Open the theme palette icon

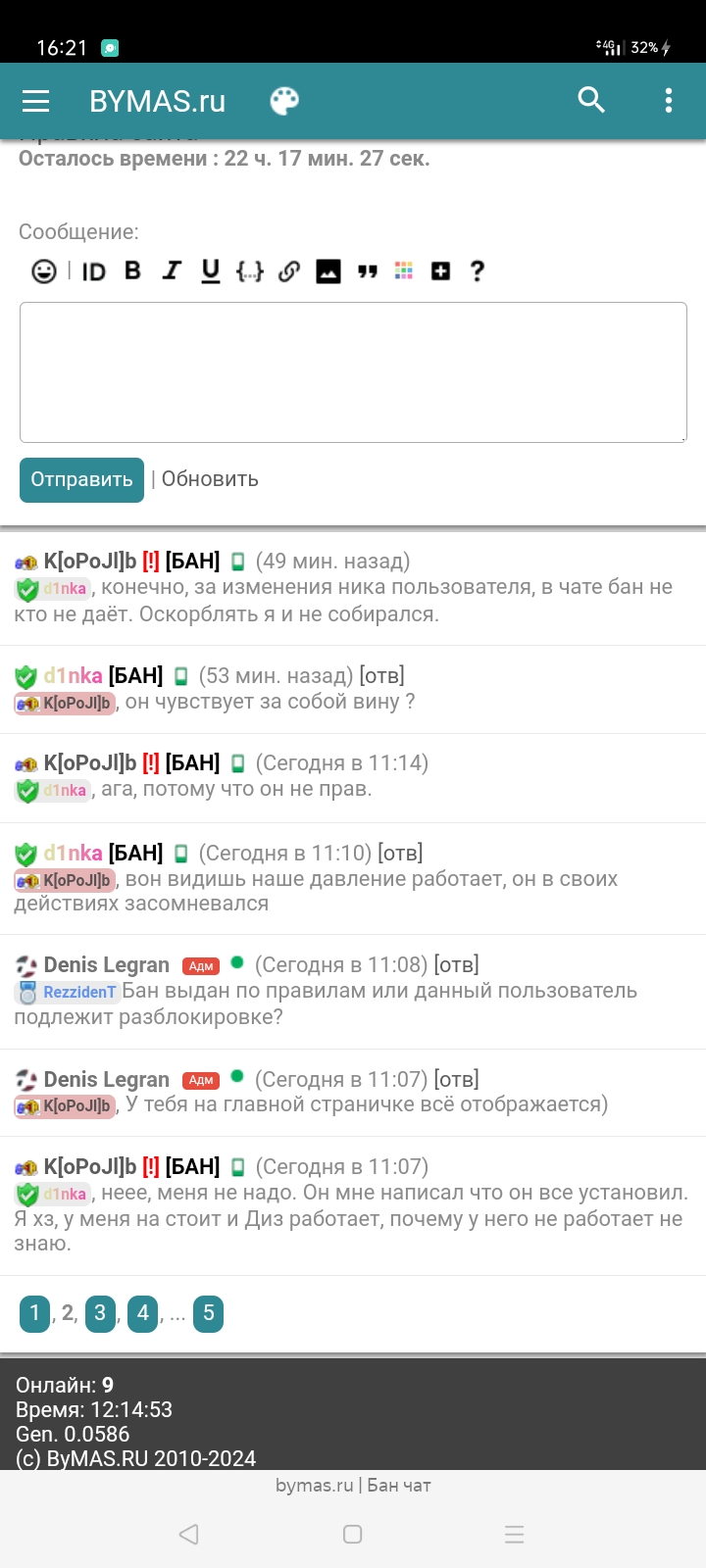[x=284, y=101]
